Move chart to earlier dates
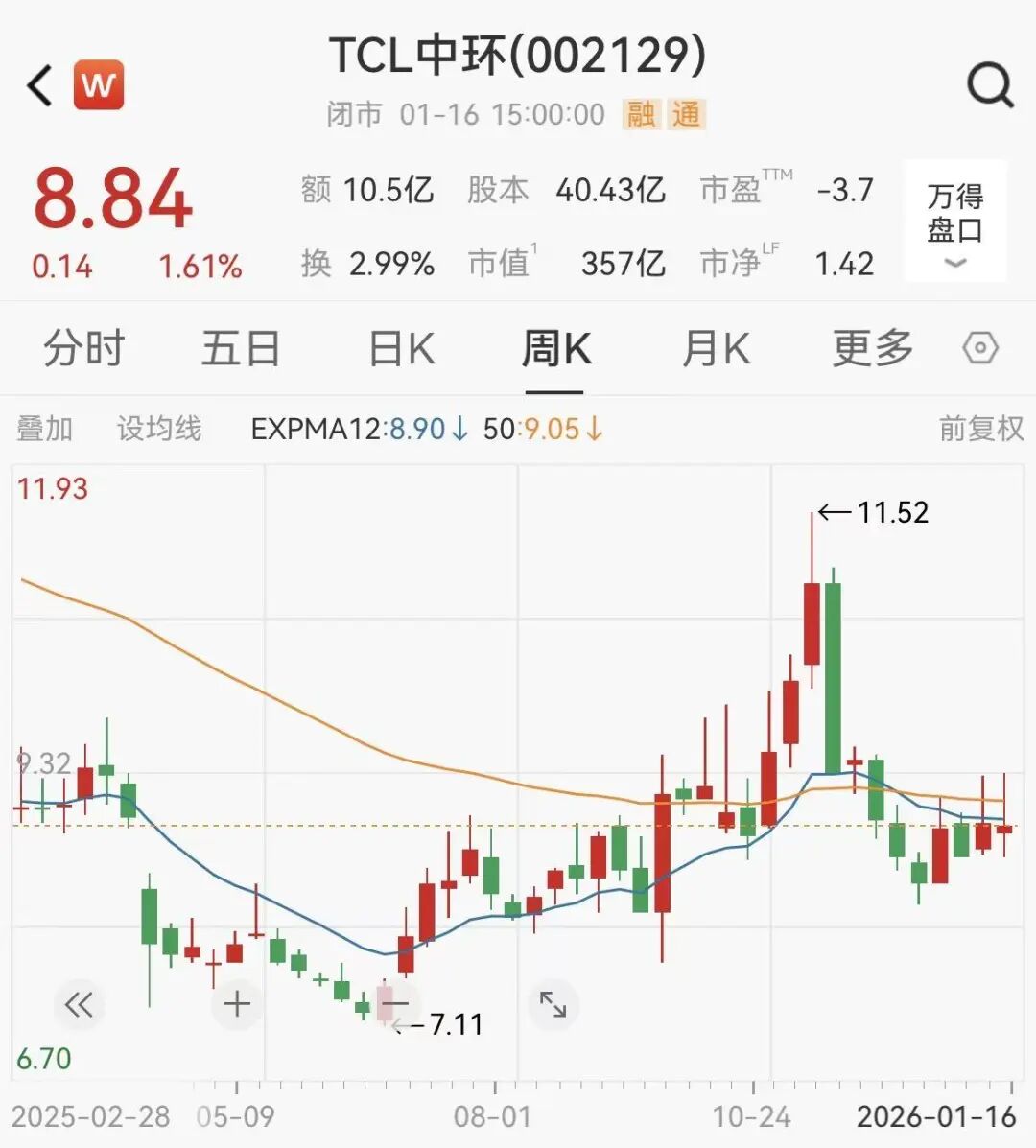Image resolution: width=1036 pixels, height=1148 pixels. (79, 1005)
